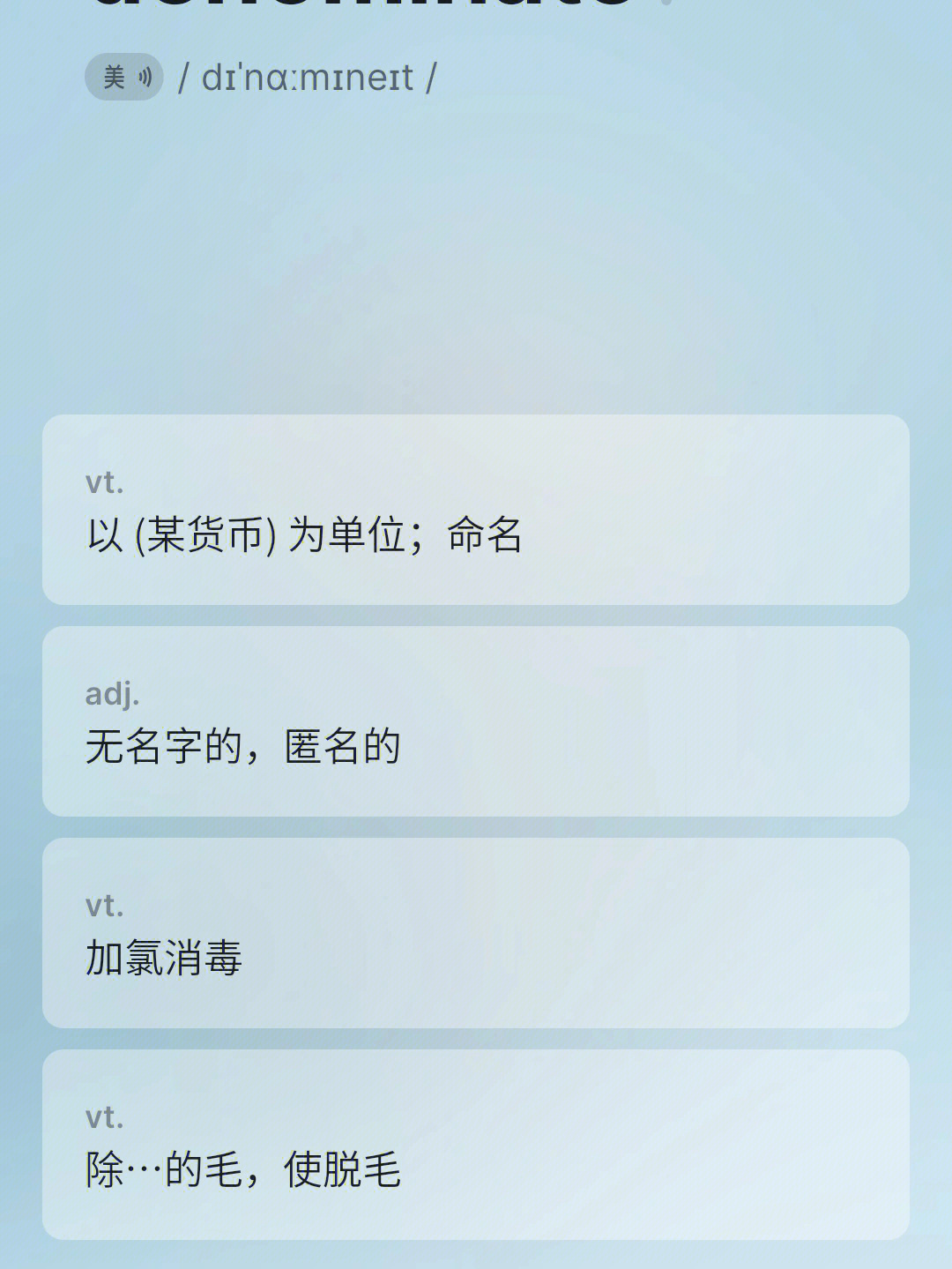Choose the answer 加氯消毒
Image resolution: width=952 pixels, height=1269 pixels.
point(476,933)
